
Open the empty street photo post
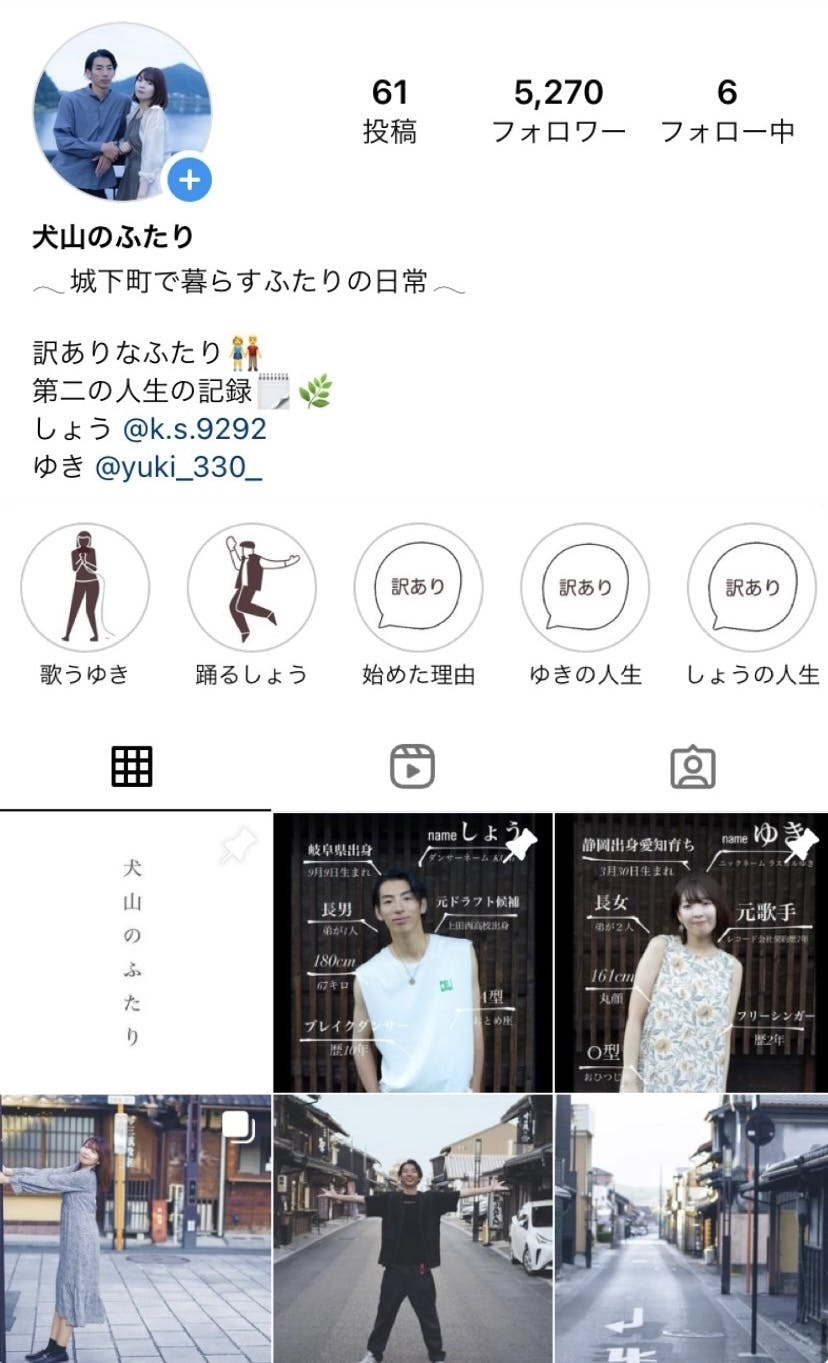point(692,1229)
